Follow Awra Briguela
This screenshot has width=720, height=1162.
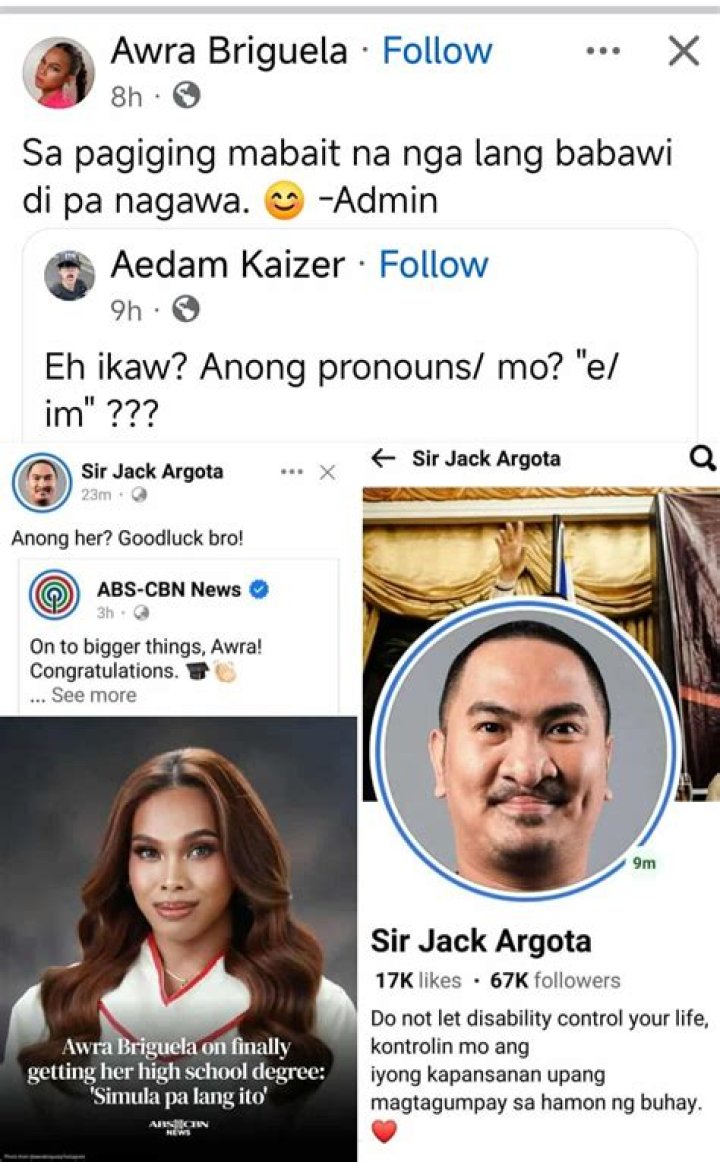click(437, 51)
